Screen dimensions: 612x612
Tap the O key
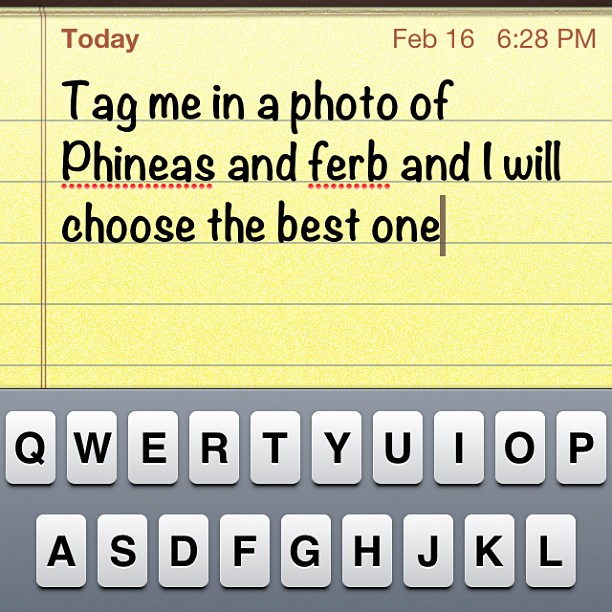point(520,447)
